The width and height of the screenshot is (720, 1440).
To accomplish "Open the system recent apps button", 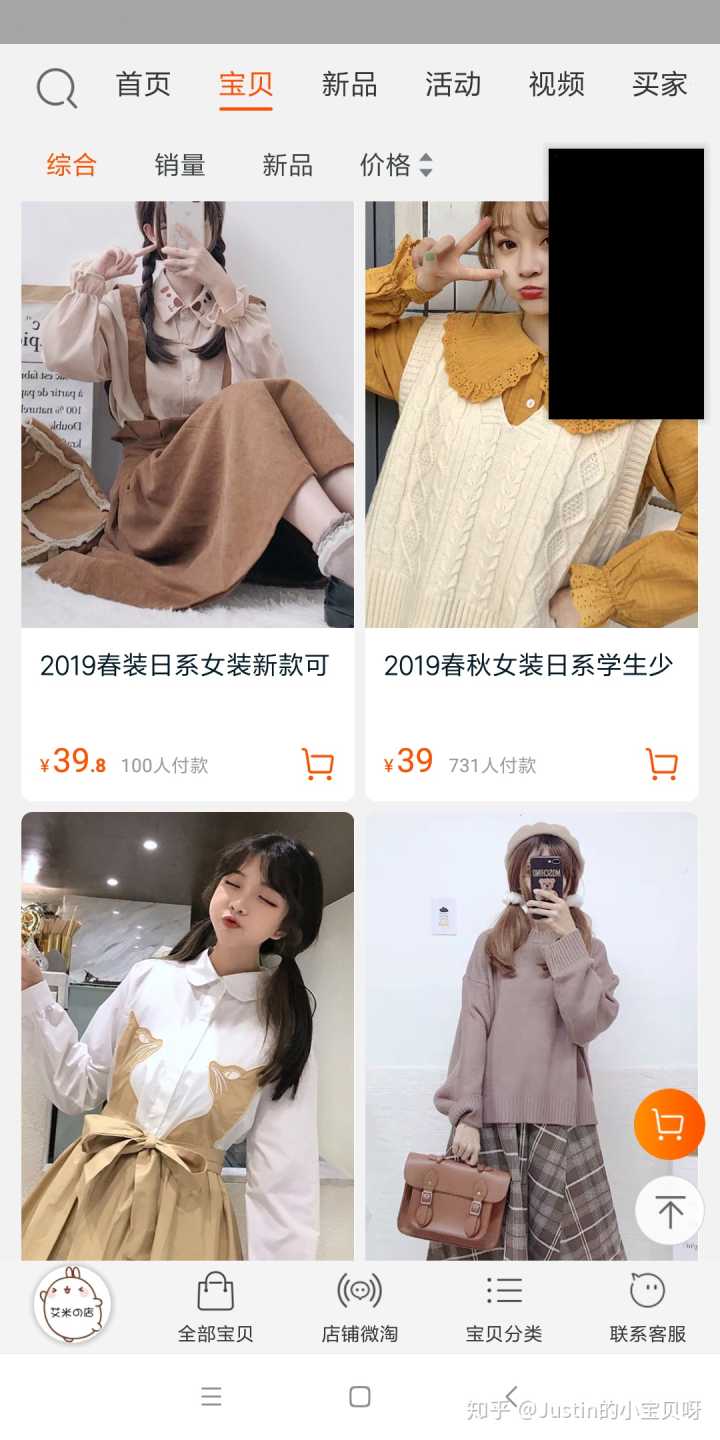I will [211, 1397].
